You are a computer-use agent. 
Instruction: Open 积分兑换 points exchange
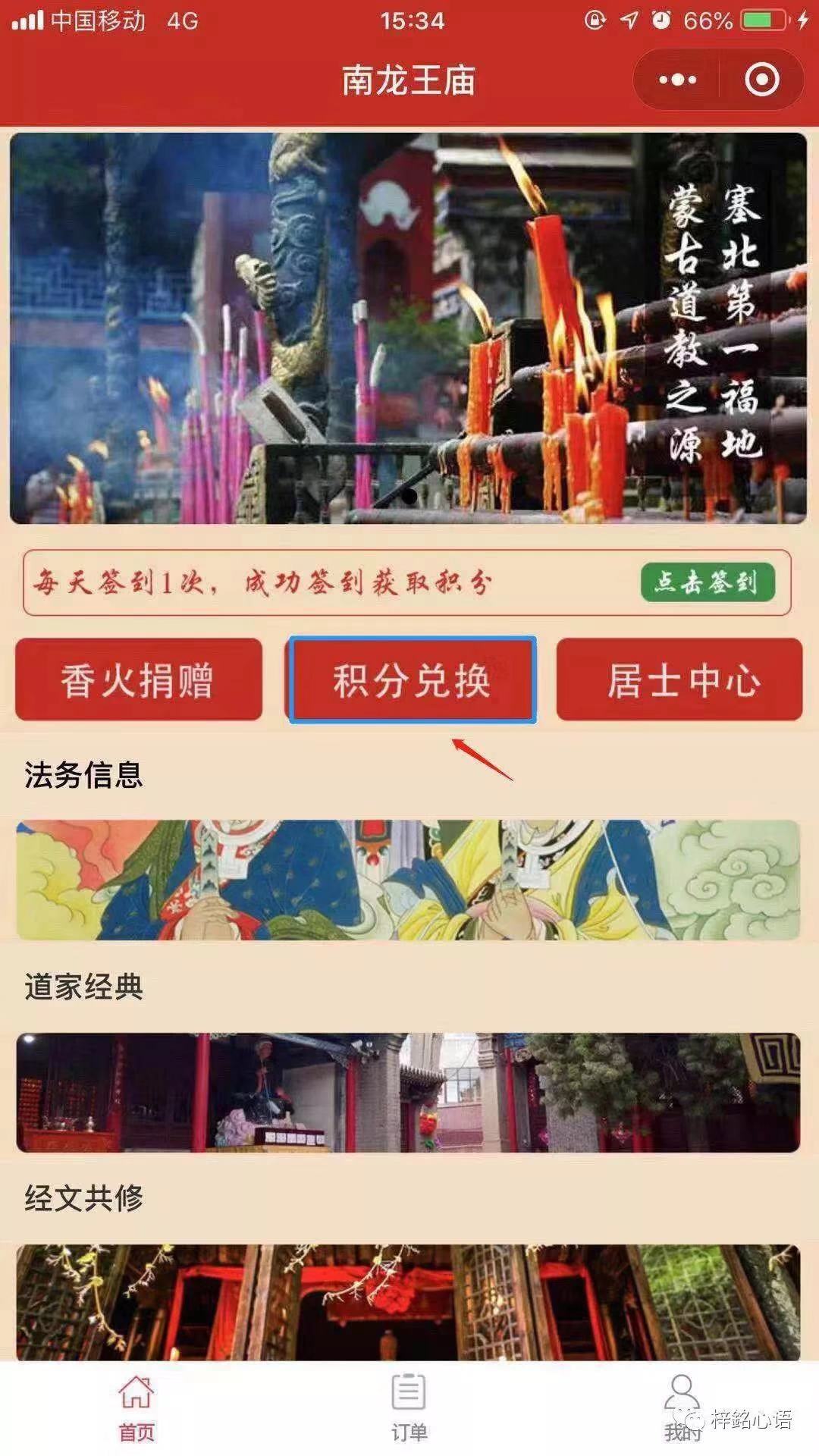click(x=413, y=679)
